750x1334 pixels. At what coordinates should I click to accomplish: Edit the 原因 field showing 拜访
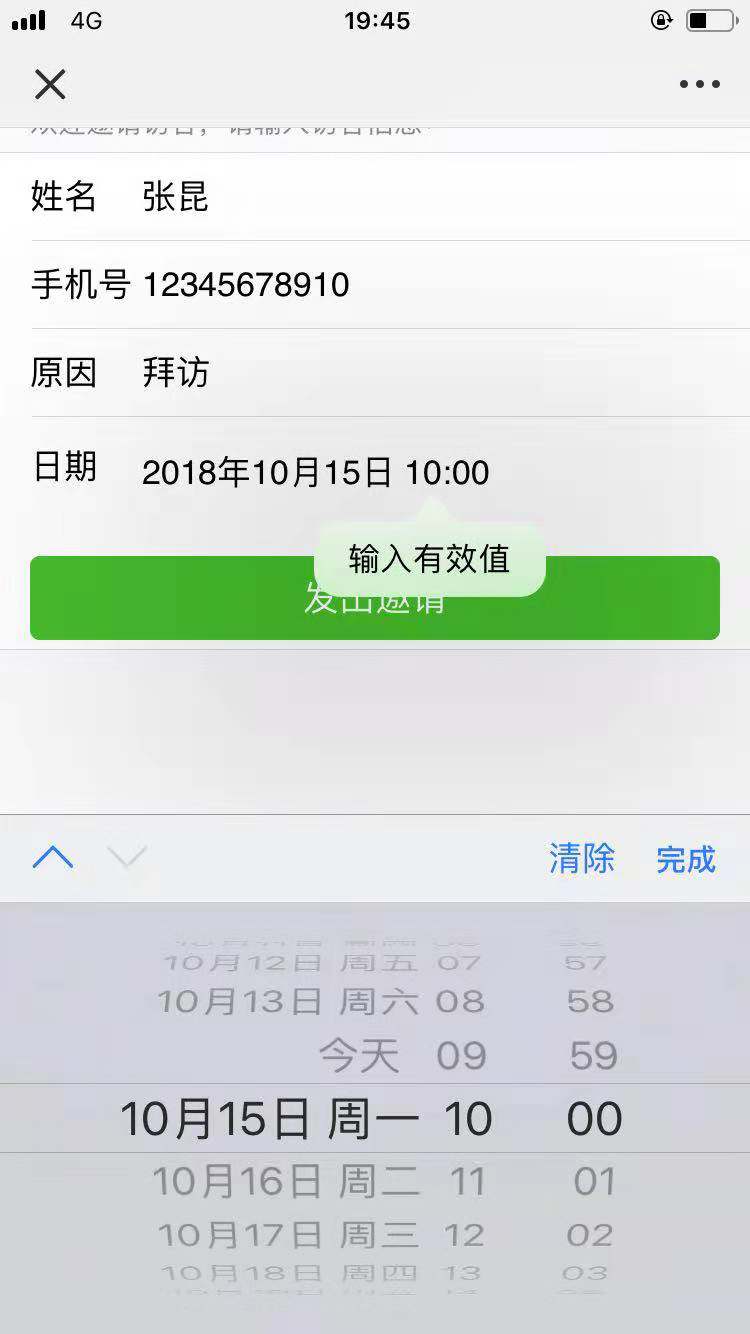click(x=400, y=373)
